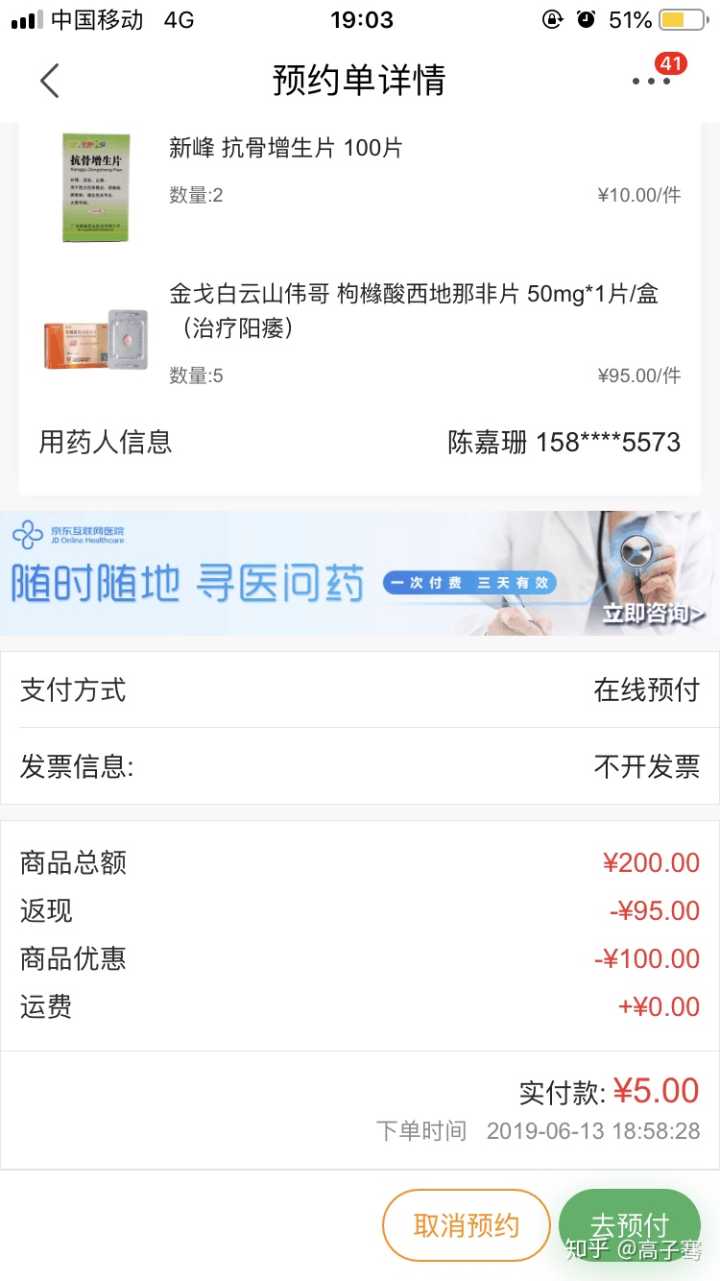Open the 京东互联网医院 立即咨询 banner

[360, 573]
